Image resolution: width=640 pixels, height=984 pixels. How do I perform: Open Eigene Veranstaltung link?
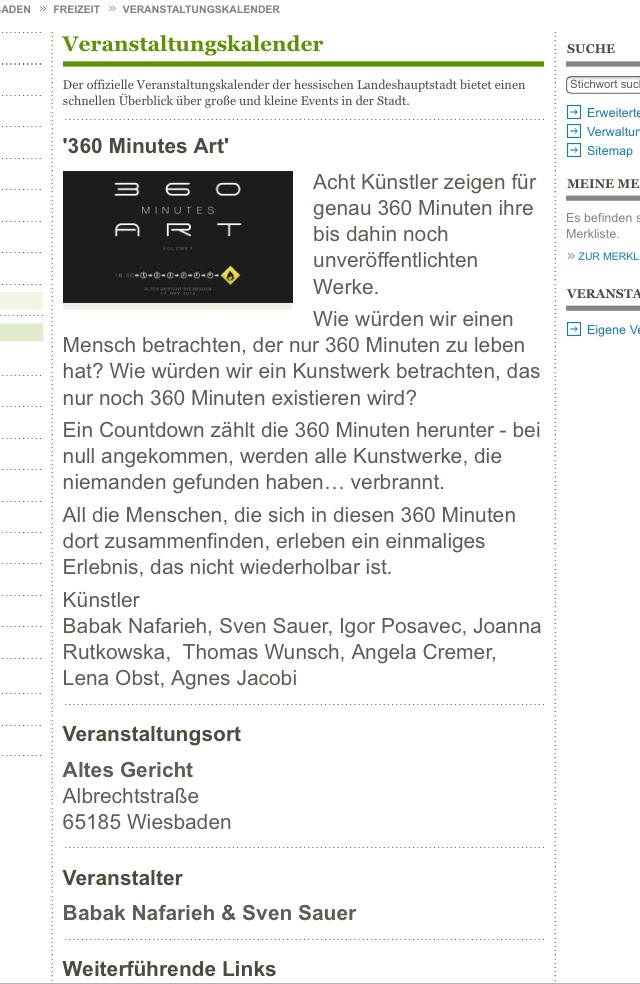click(x=612, y=330)
